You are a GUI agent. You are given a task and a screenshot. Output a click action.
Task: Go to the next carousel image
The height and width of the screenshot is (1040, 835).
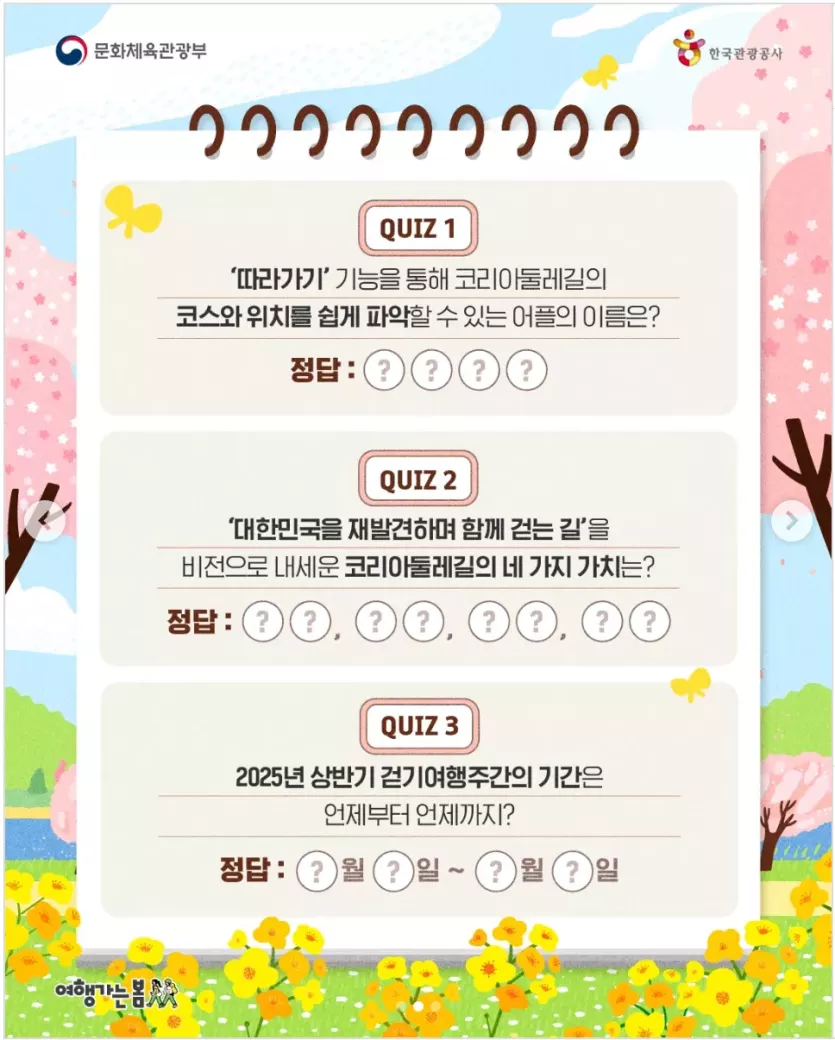[x=792, y=521]
